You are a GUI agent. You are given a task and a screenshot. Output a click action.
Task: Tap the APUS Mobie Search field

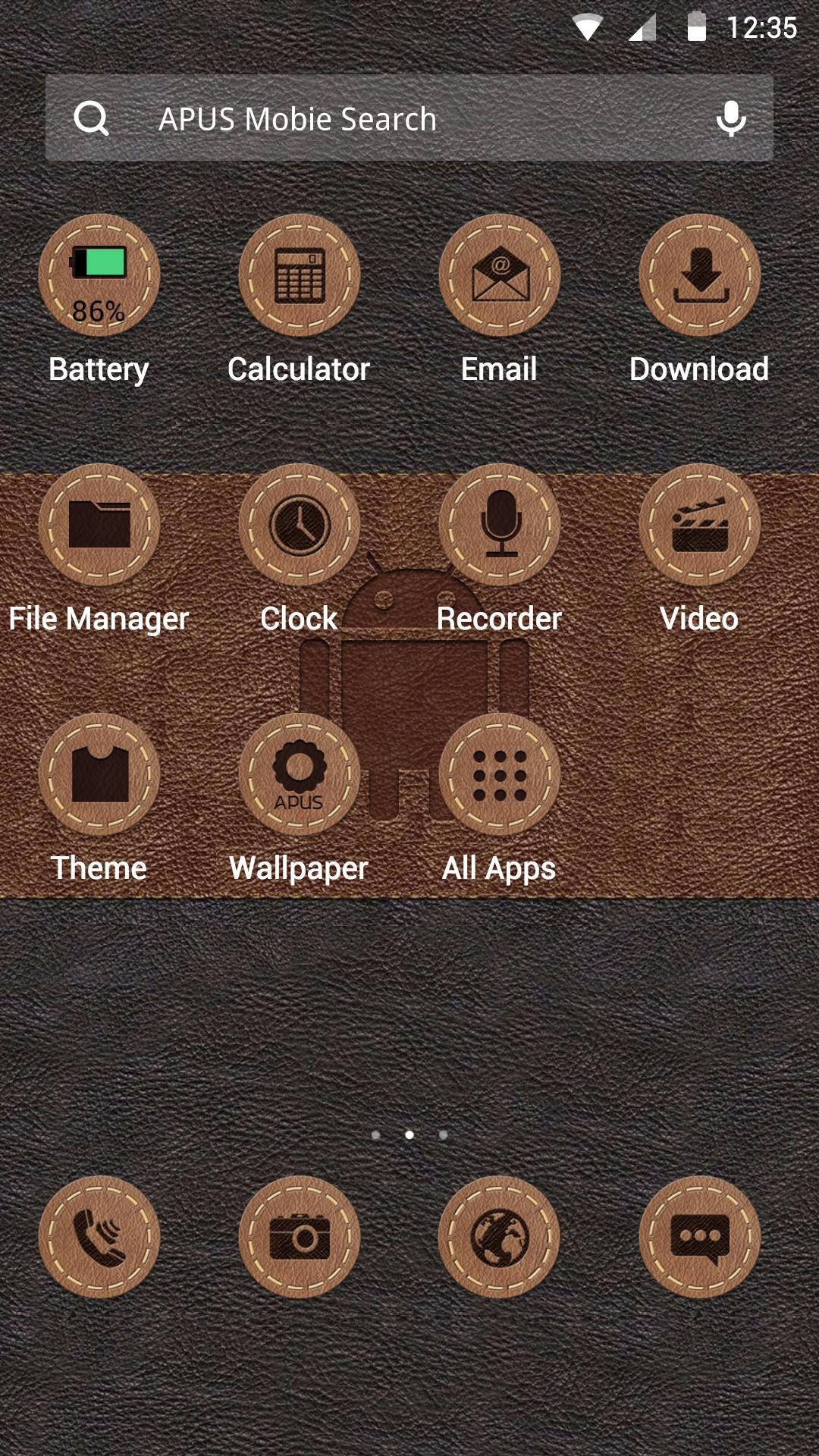point(379,118)
